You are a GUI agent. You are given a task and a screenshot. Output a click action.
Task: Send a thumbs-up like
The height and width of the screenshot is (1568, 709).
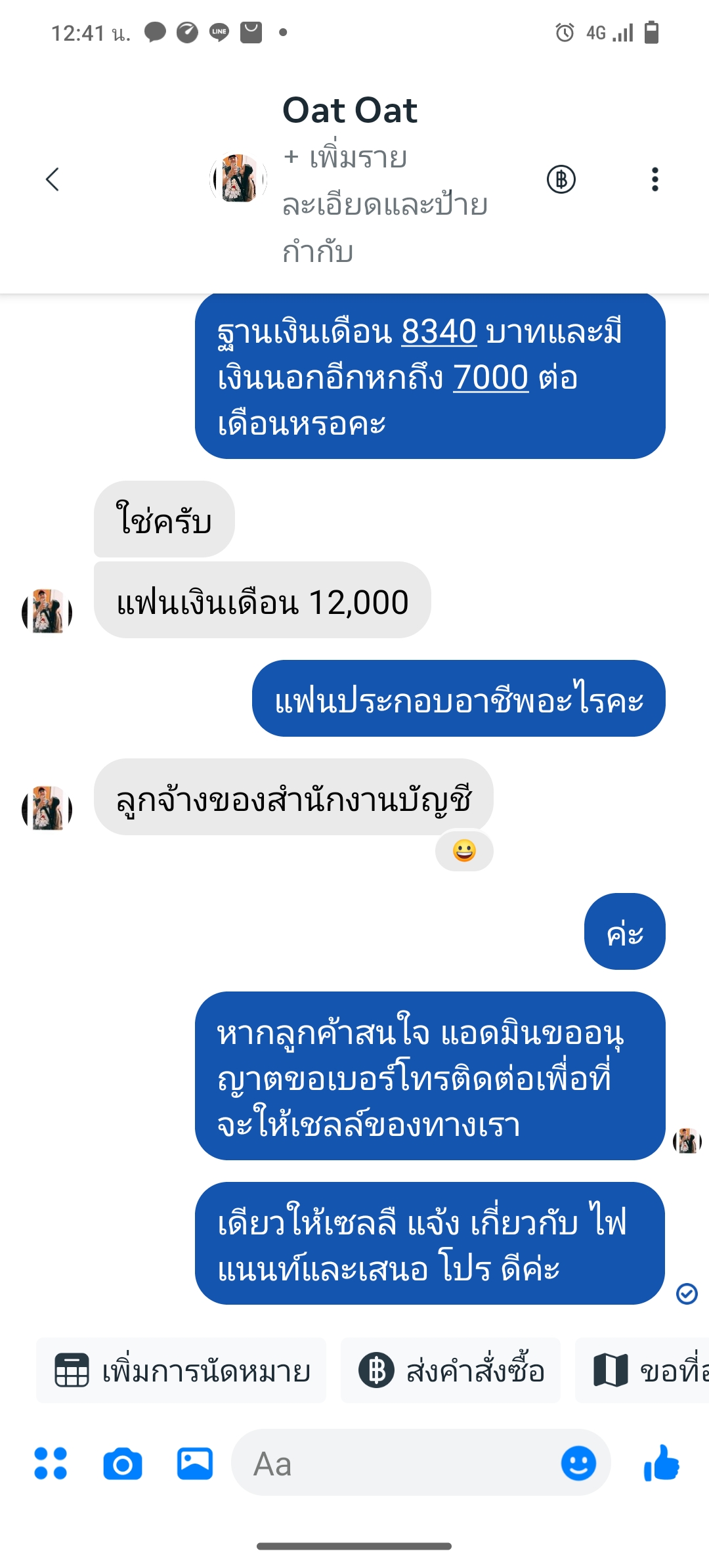661,1464
